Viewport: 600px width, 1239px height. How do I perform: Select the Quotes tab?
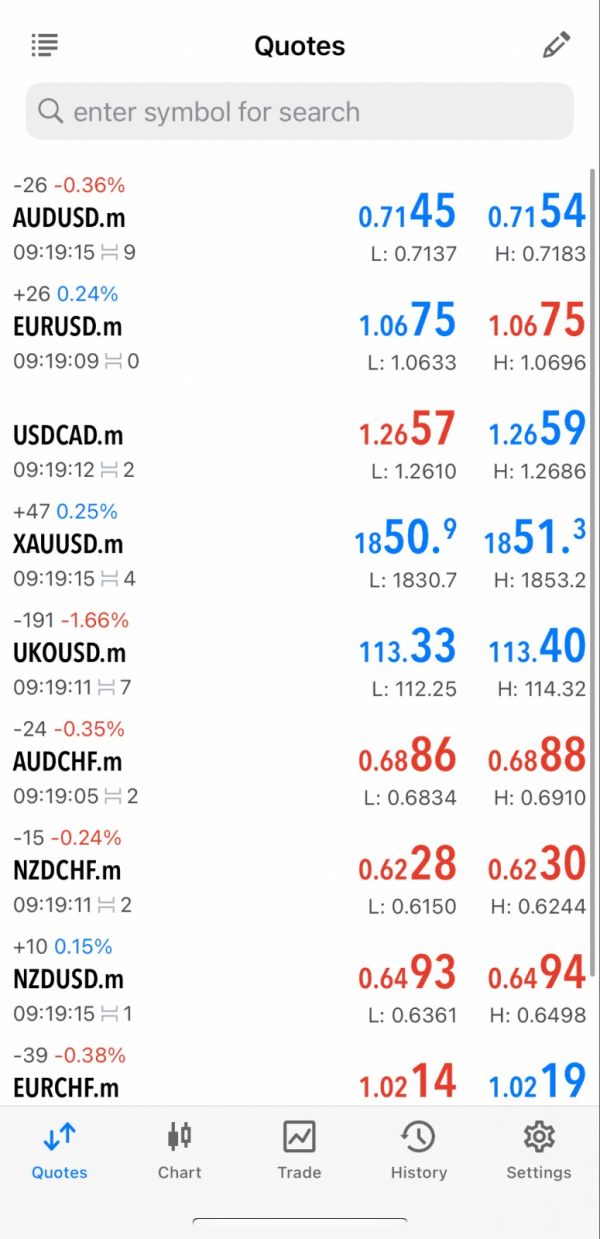coord(60,1150)
